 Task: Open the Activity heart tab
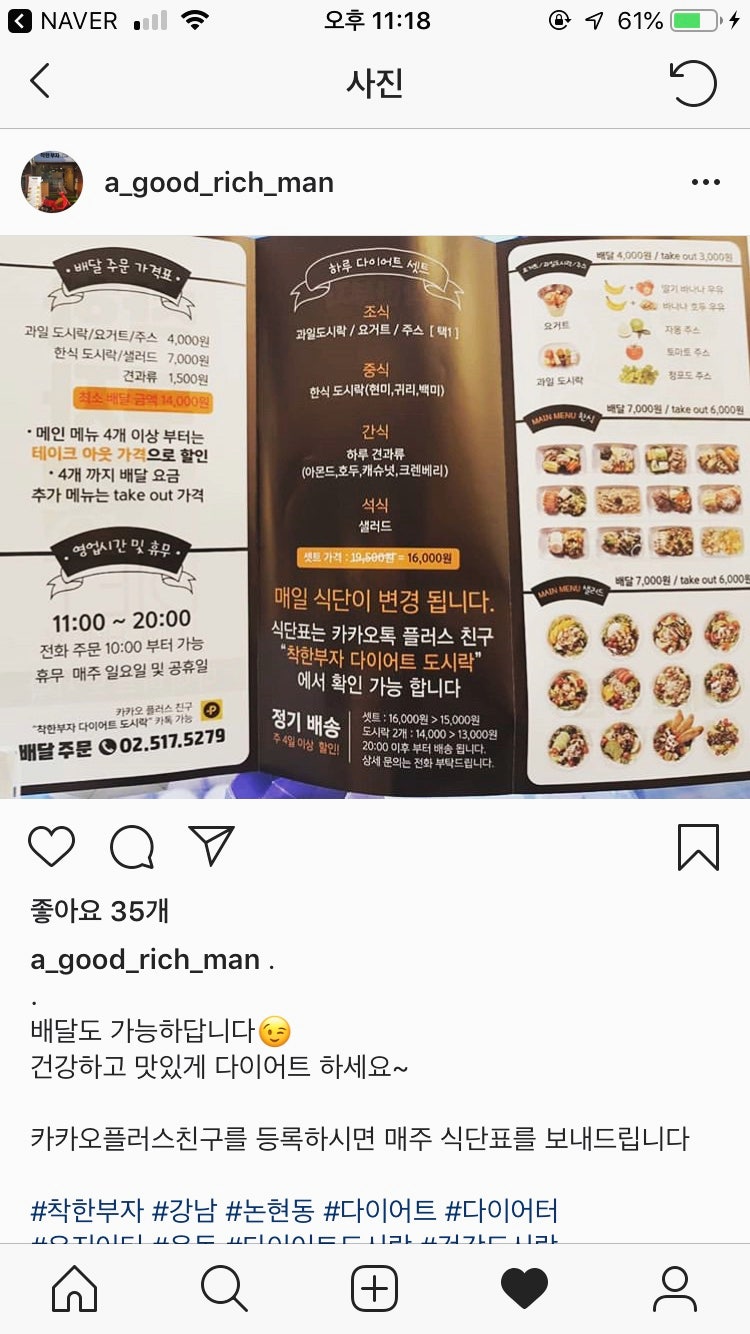(524, 1288)
